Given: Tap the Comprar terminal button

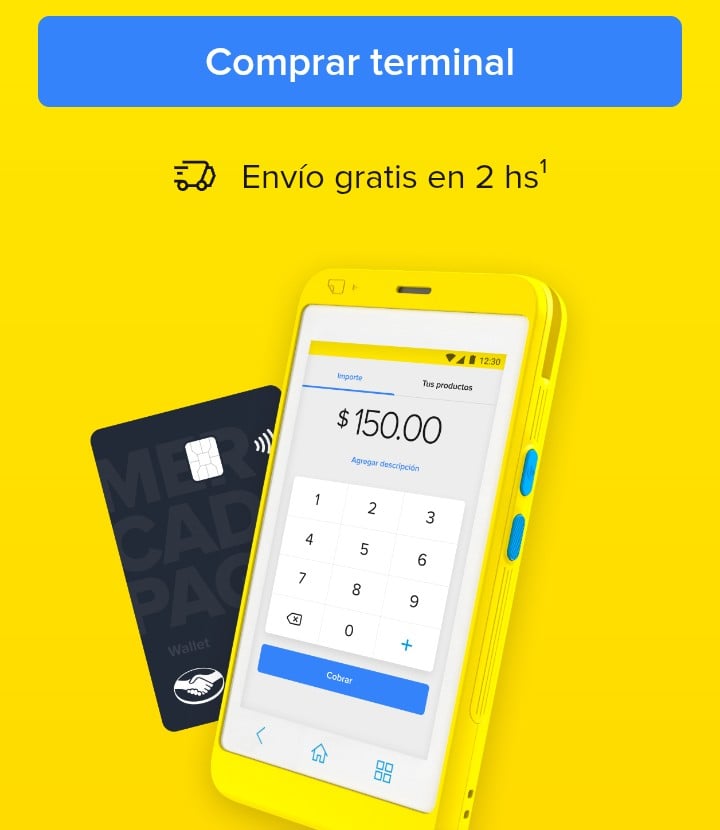Looking at the screenshot, I should [360, 62].
